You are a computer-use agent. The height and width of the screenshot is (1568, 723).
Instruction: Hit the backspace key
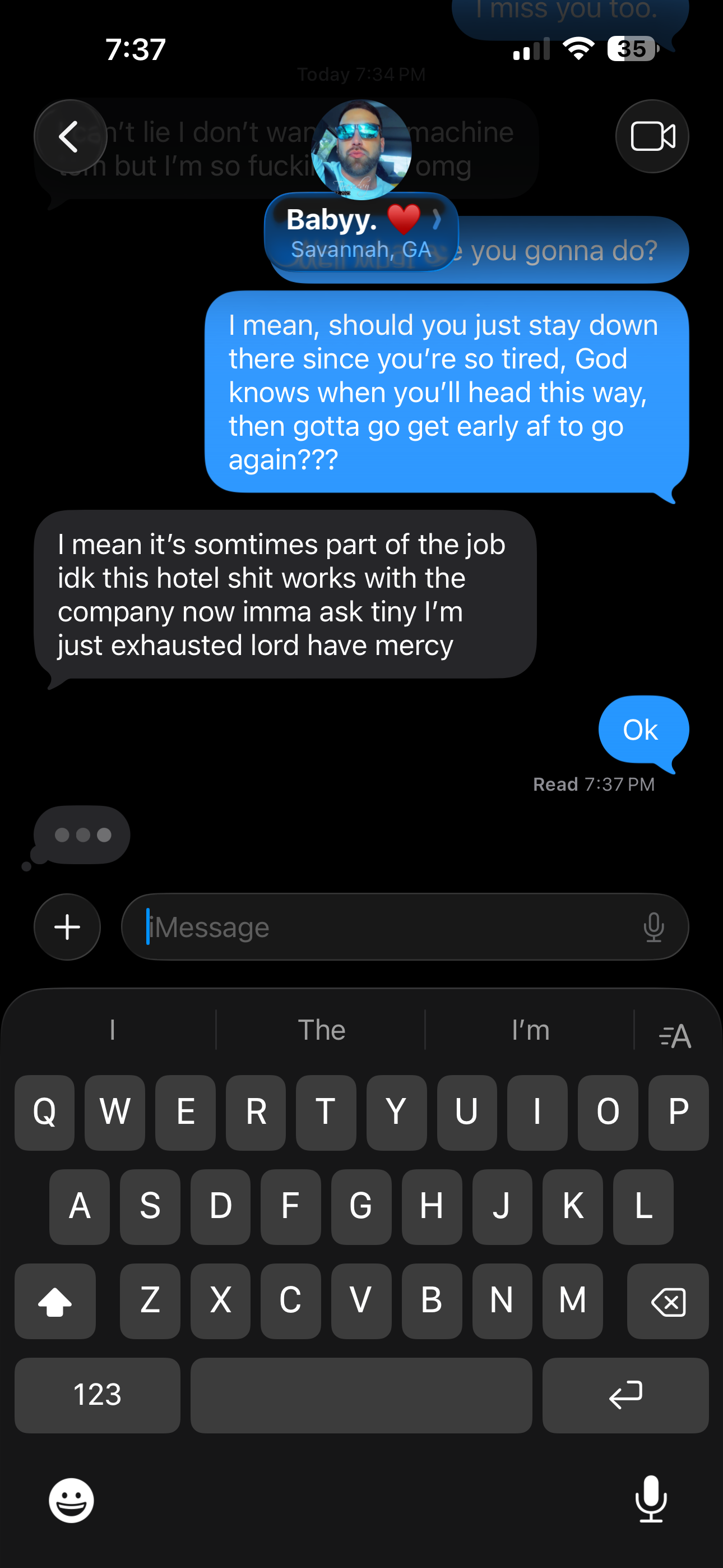668,1301
